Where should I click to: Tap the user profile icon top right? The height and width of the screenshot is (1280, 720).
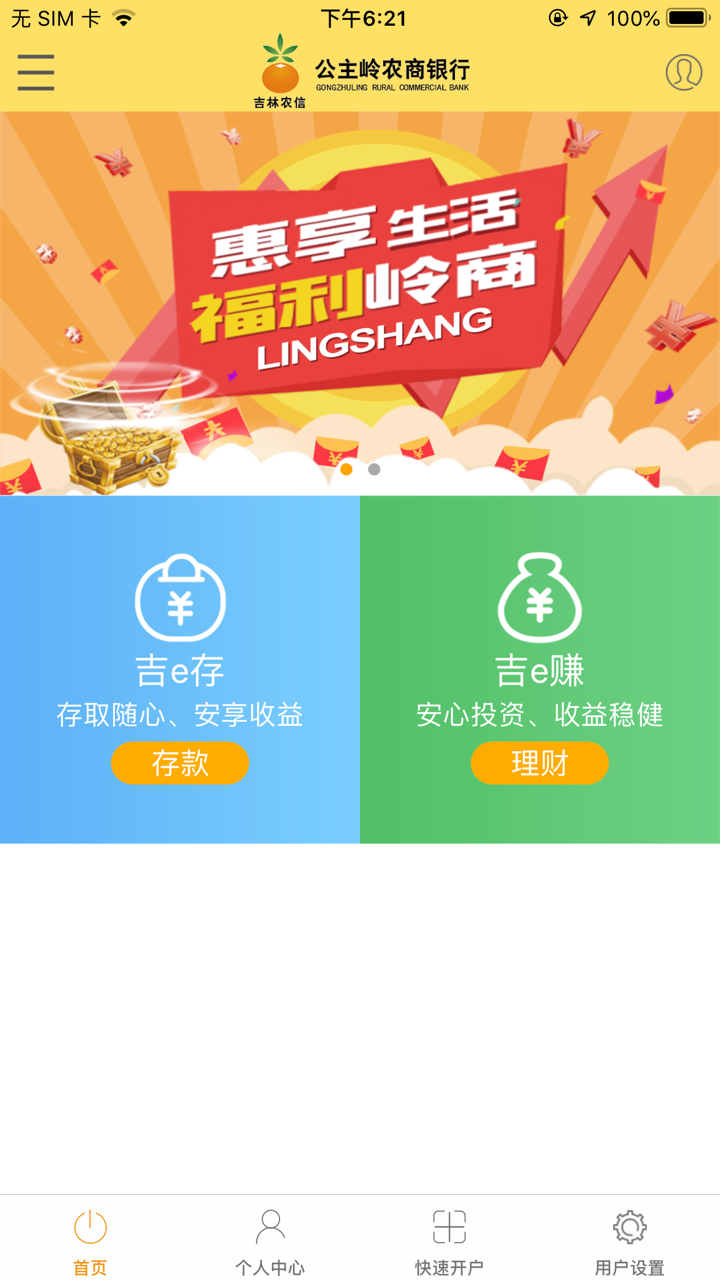click(x=683, y=72)
